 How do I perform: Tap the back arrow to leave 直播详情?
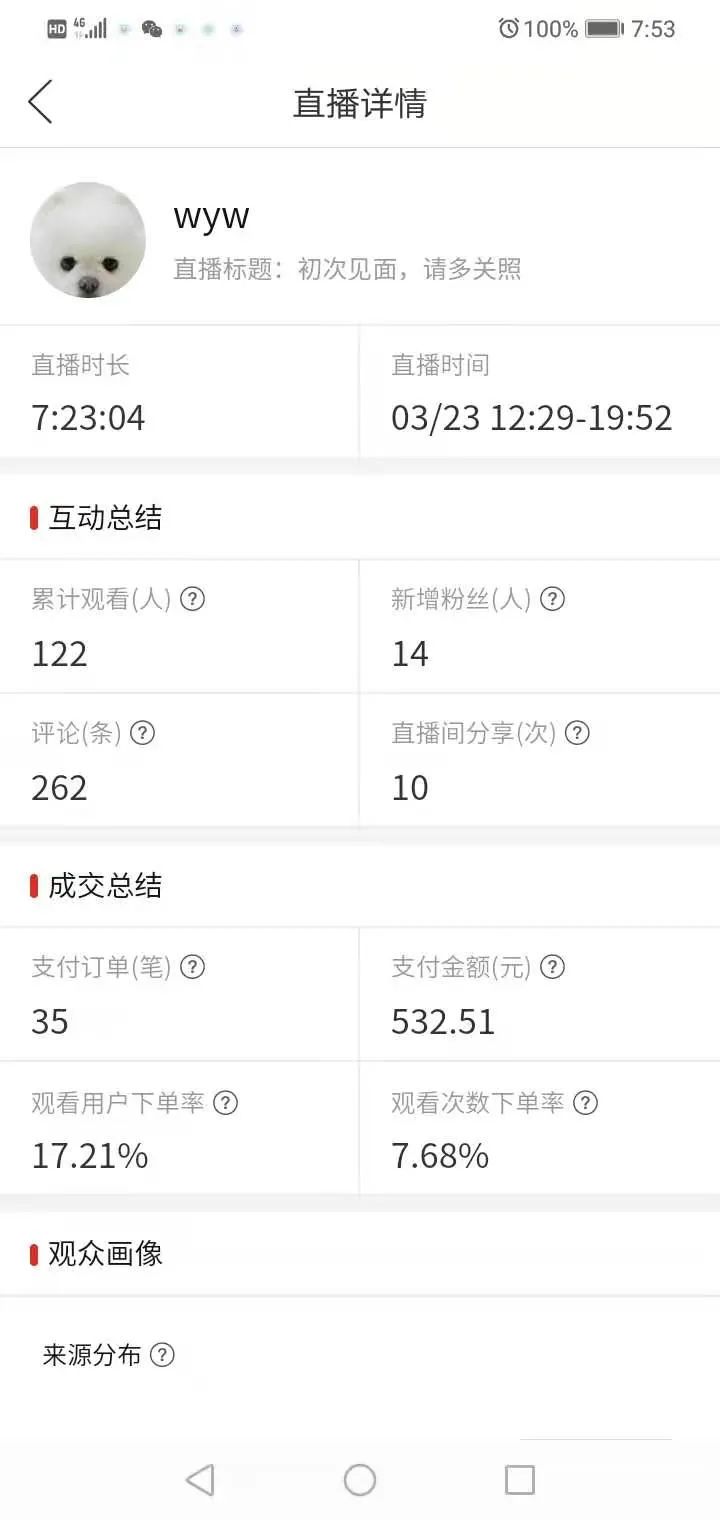(x=40, y=102)
